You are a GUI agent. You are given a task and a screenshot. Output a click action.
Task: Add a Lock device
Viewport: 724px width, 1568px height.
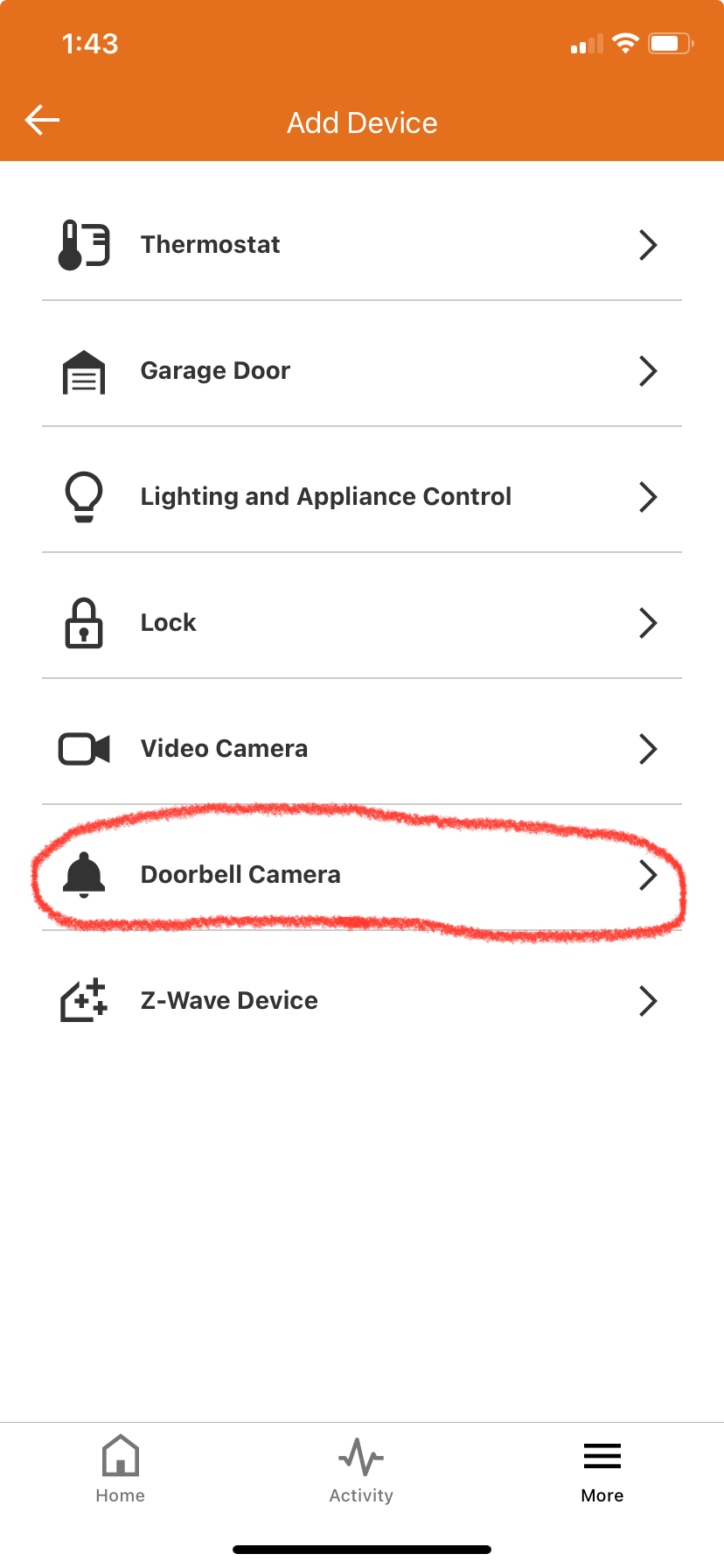coord(361,623)
